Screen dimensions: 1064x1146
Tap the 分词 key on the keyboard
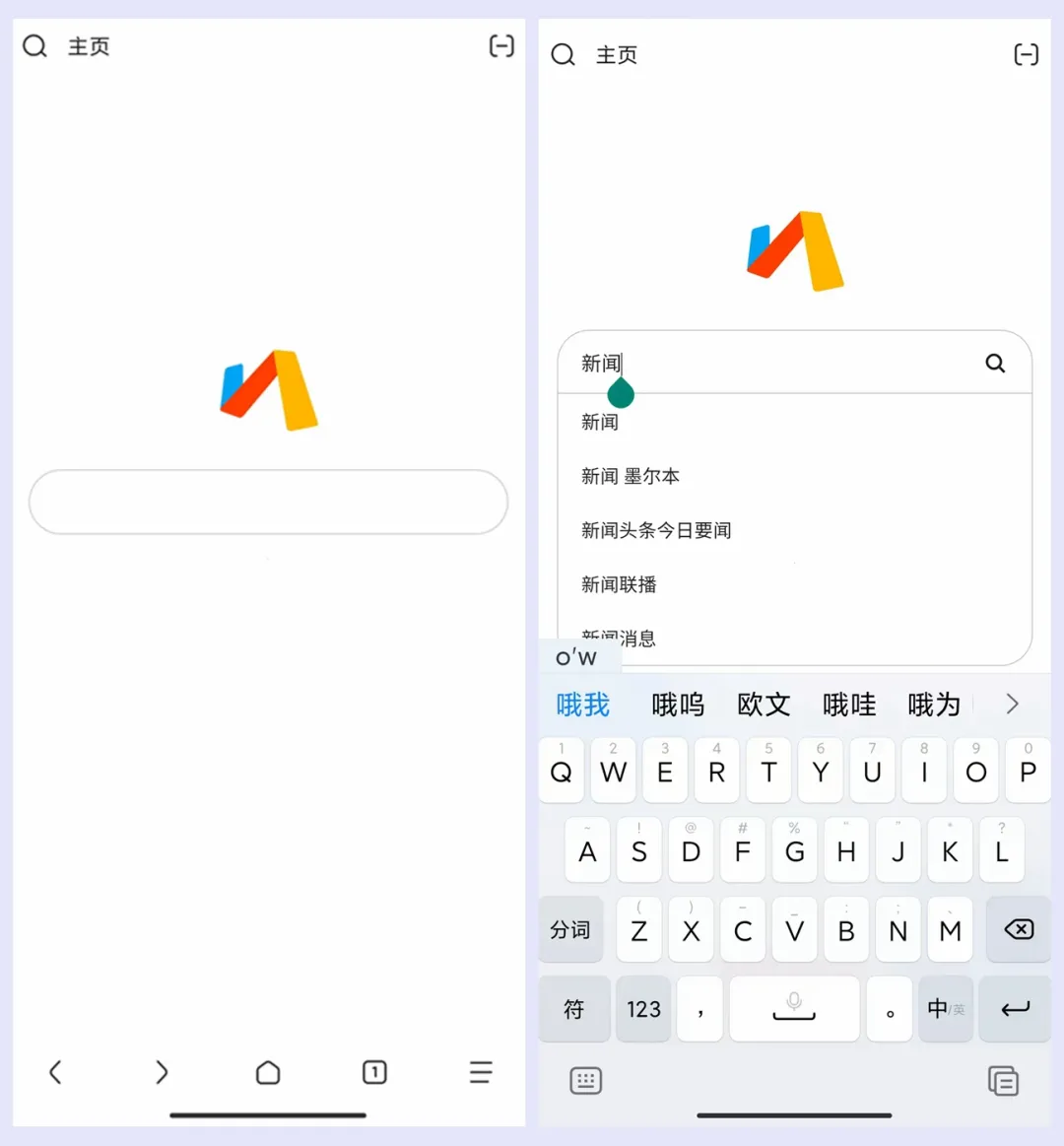point(570,929)
